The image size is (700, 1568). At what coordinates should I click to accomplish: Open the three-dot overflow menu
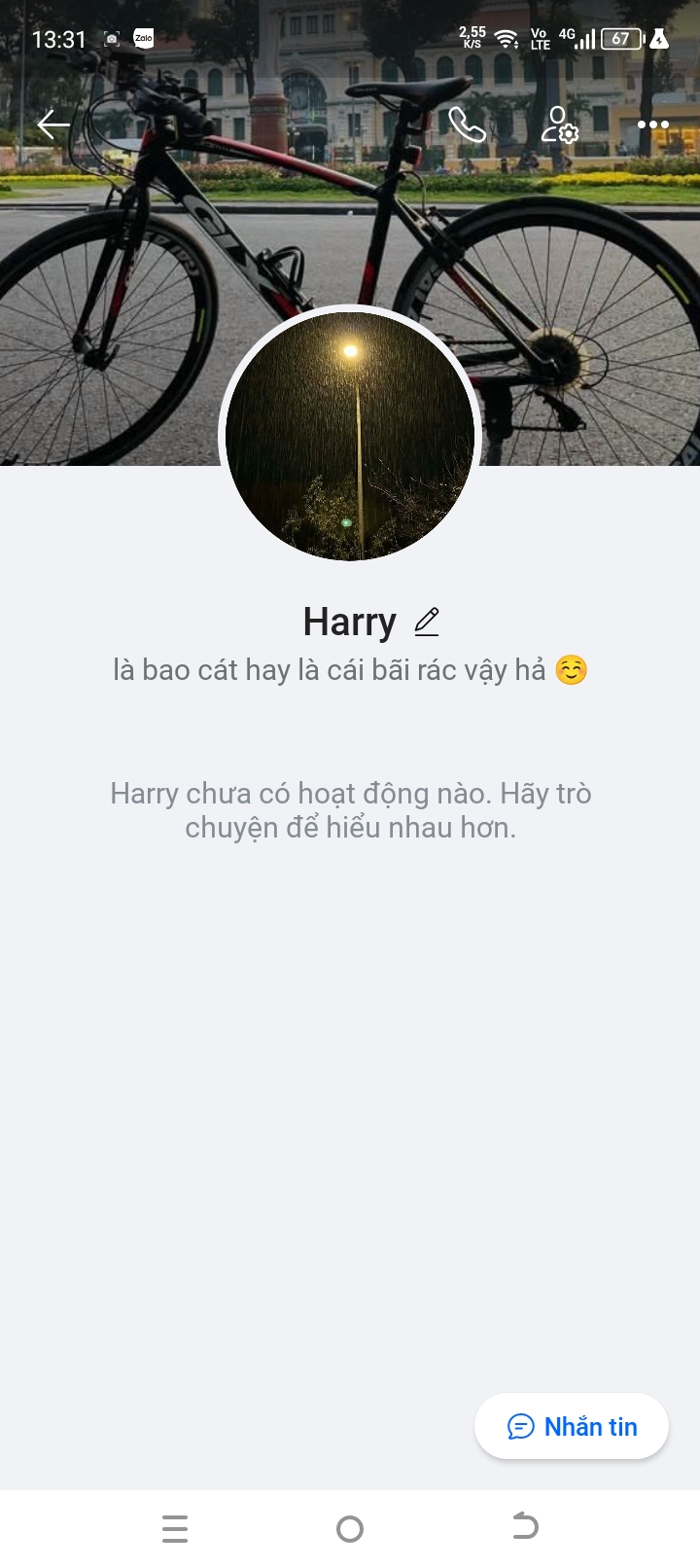(x=652, y=125)
